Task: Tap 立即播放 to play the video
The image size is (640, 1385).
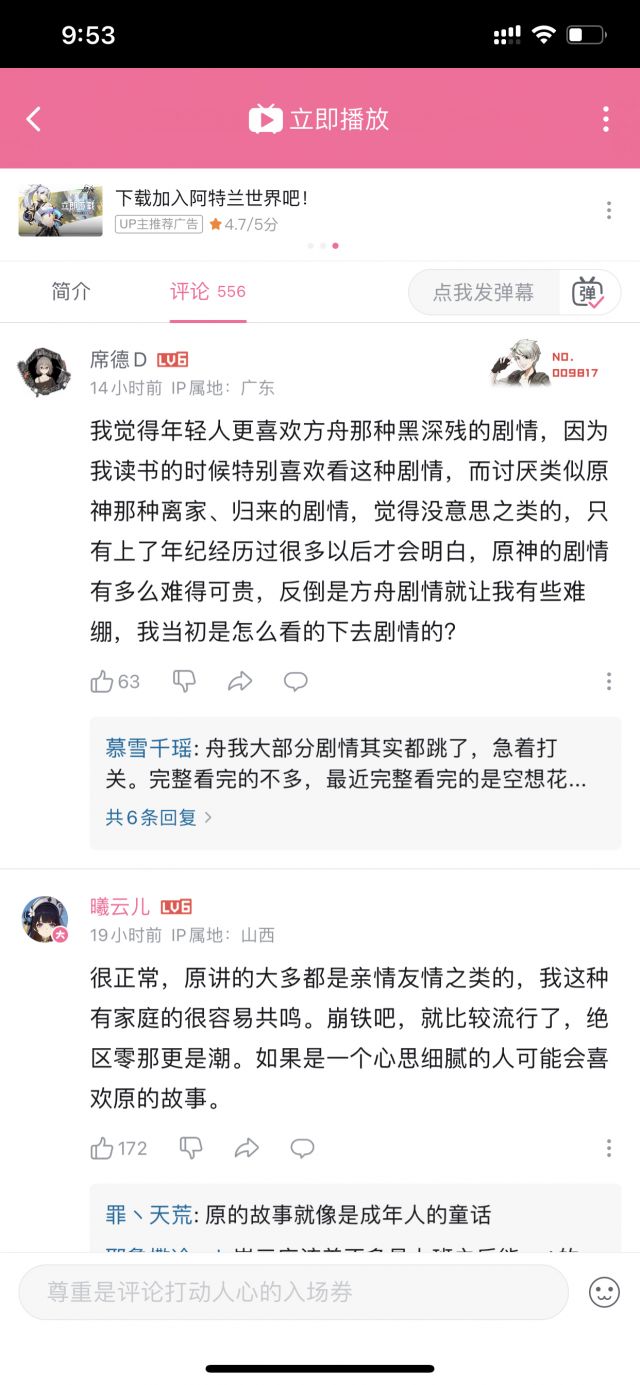Action: pyautogui.click(x=319, y=119)
